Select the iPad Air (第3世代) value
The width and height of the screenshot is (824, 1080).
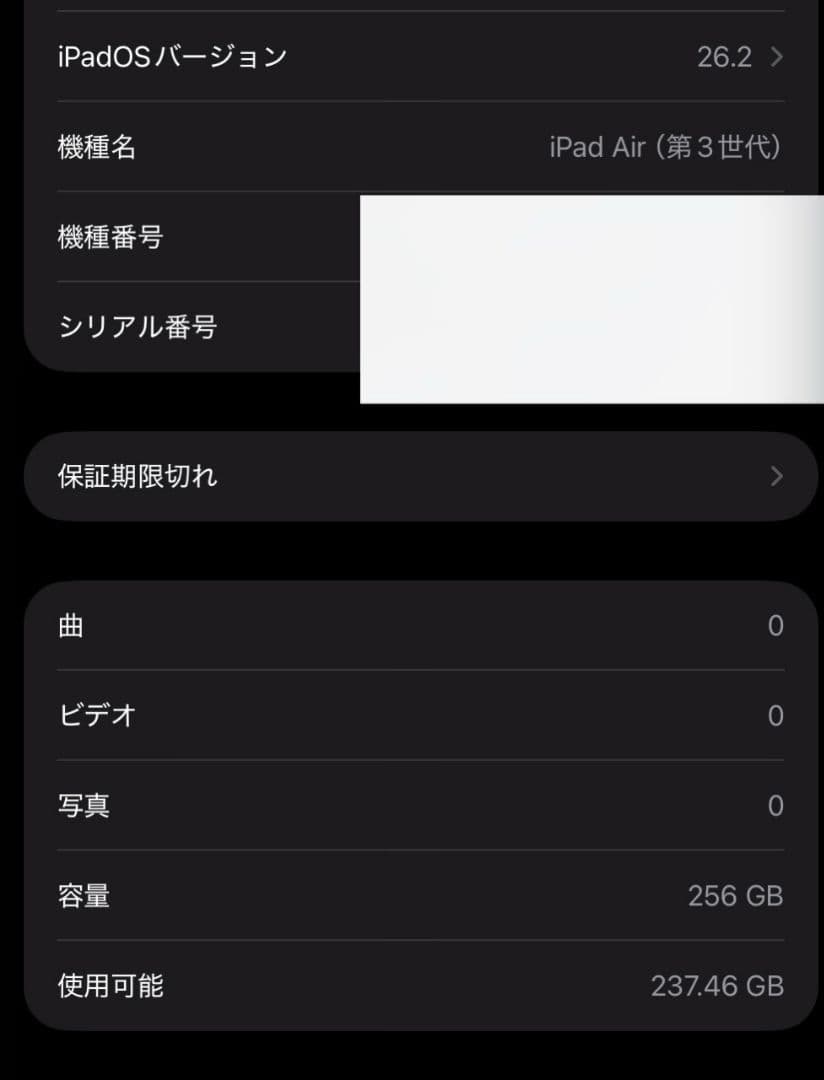664,147
